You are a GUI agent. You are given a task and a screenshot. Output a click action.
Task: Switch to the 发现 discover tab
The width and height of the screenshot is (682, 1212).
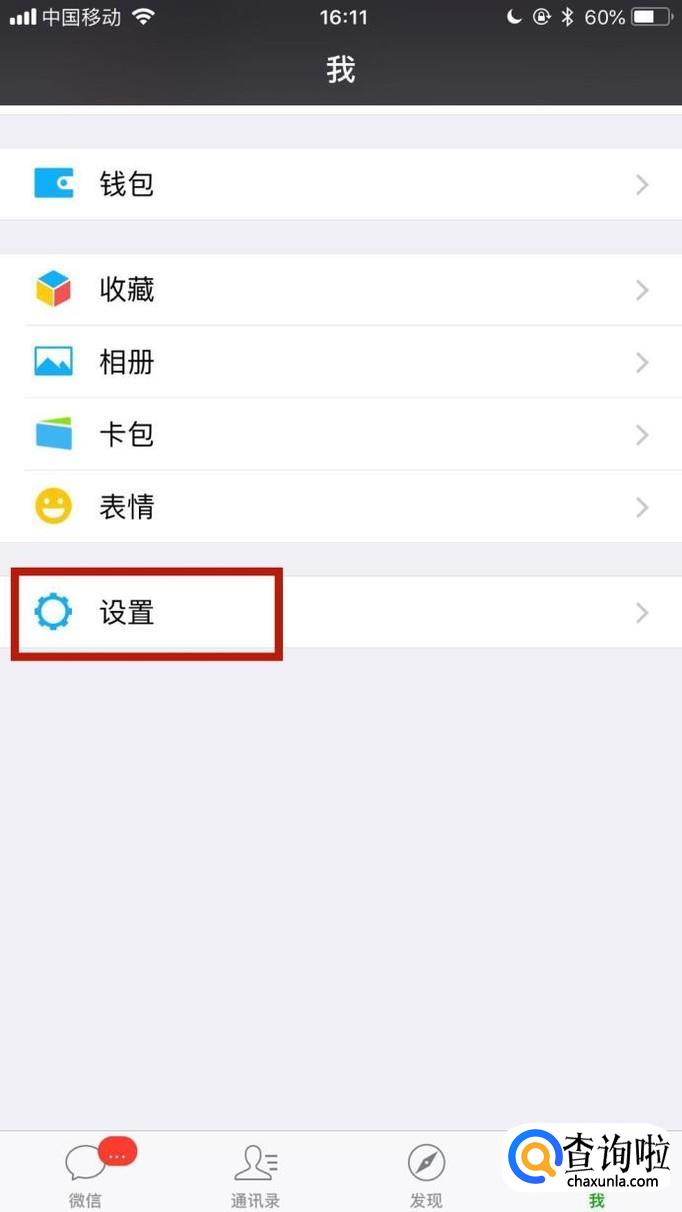pyautogui.click(x=426, y=1172)
